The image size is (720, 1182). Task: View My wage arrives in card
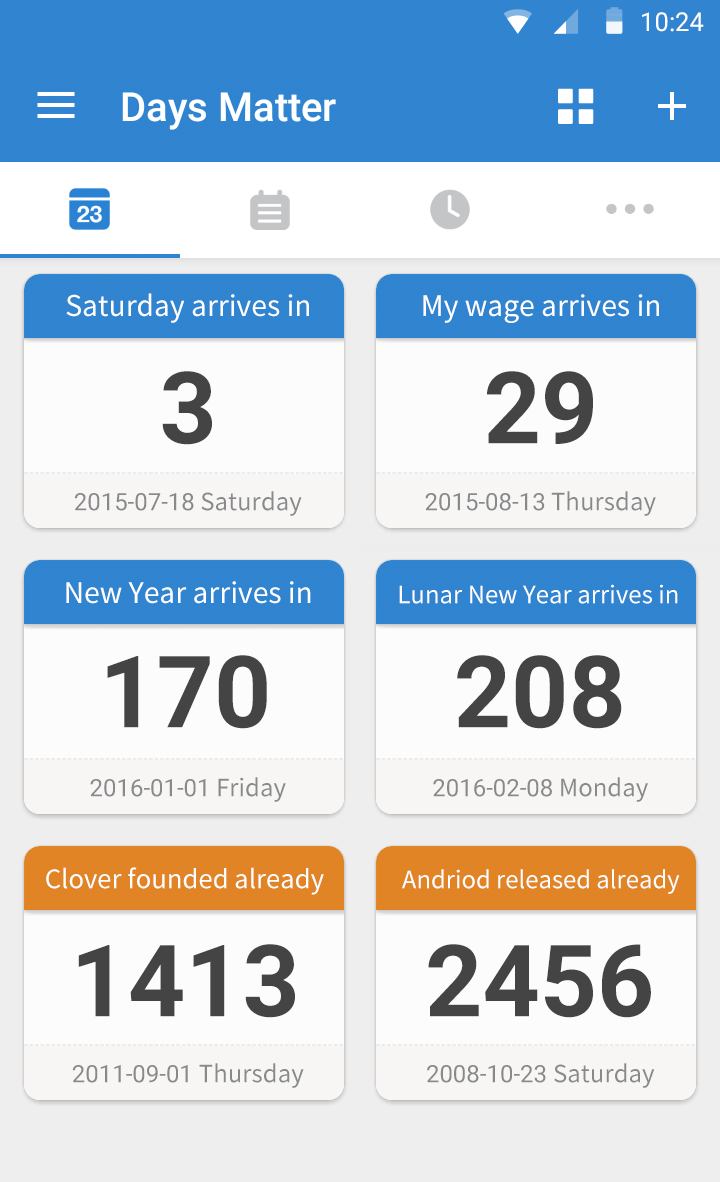(536, 401)
